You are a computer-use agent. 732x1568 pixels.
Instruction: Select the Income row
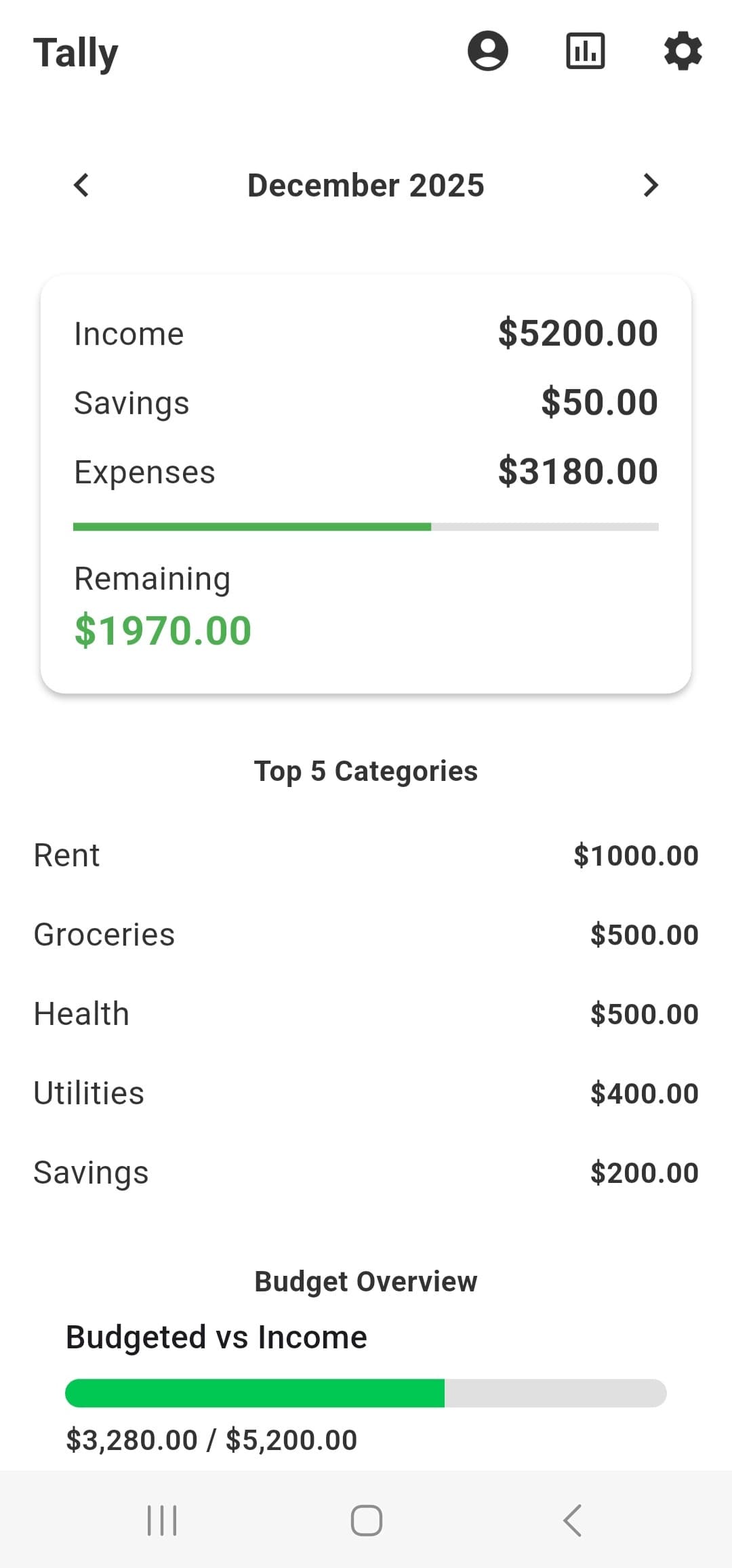point(366,333)
